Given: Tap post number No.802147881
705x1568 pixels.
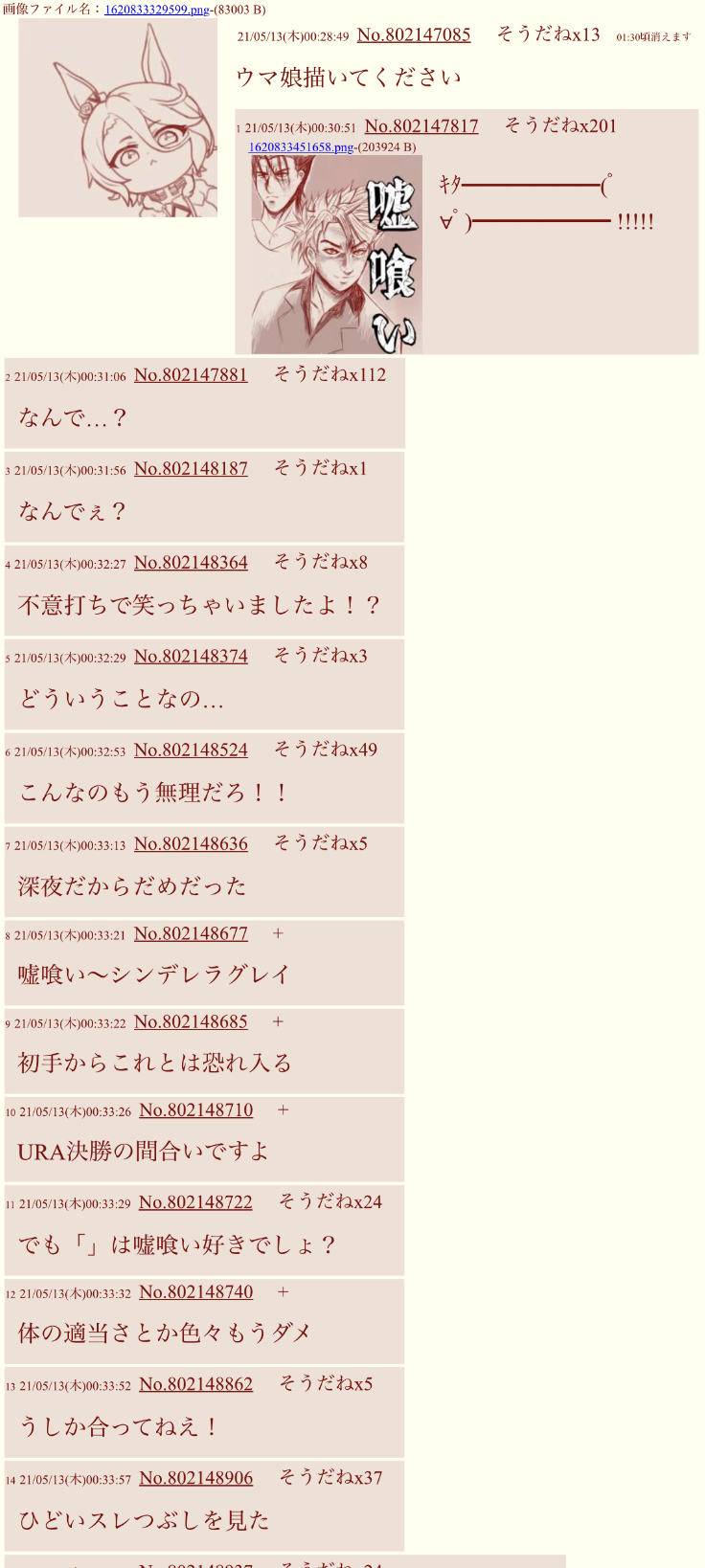Looking at the screenshot, I should click(x=191, y=375).
